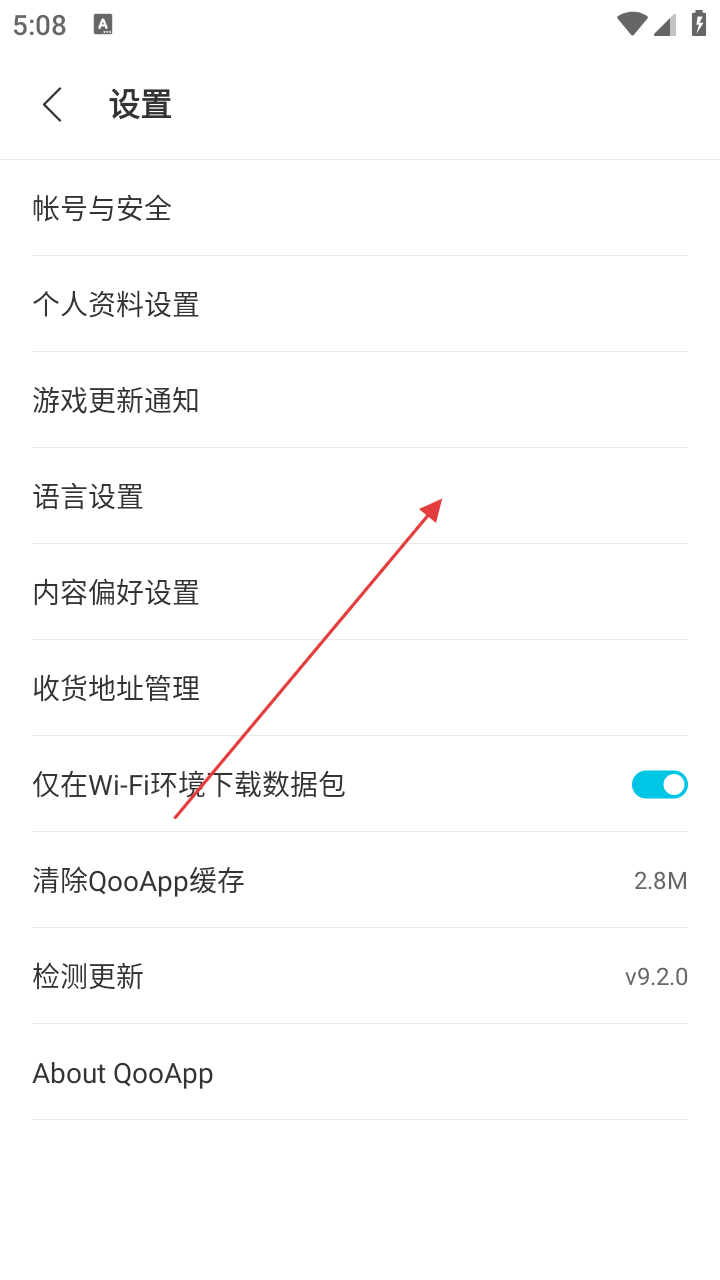Open 语言设置
The image size is (720, 1280).
pos(88,496)
